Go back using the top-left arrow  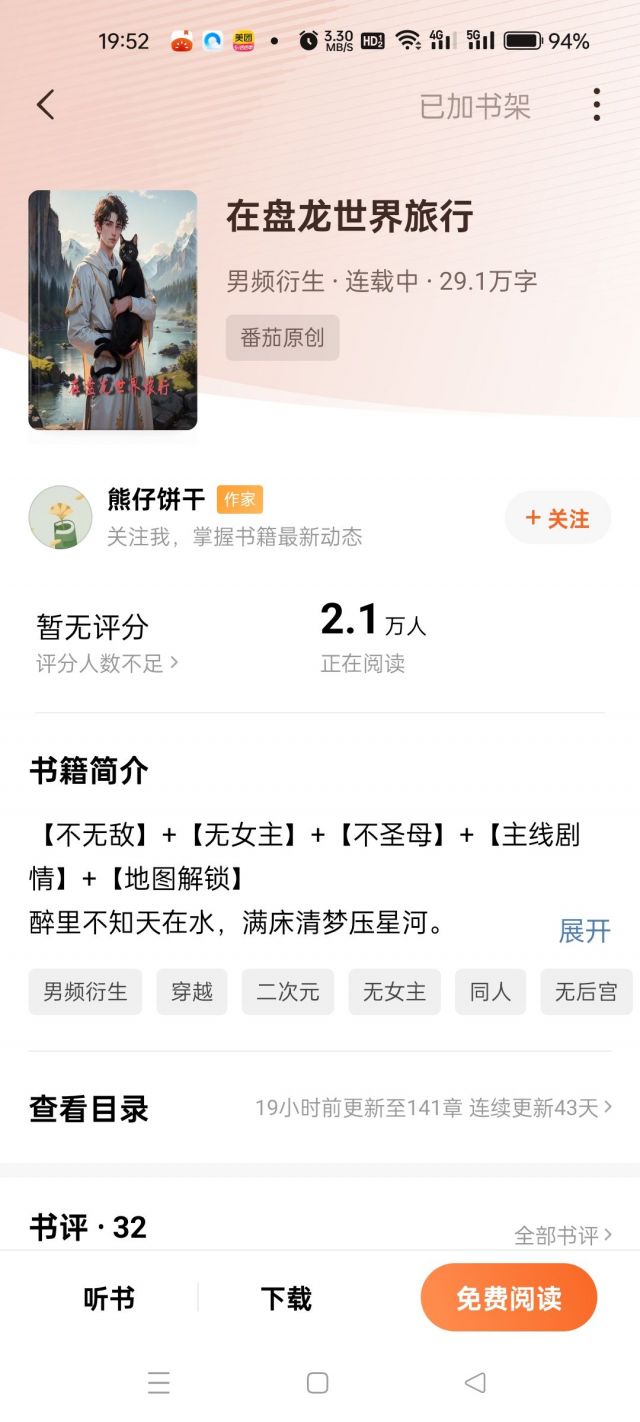click(46, 105)
